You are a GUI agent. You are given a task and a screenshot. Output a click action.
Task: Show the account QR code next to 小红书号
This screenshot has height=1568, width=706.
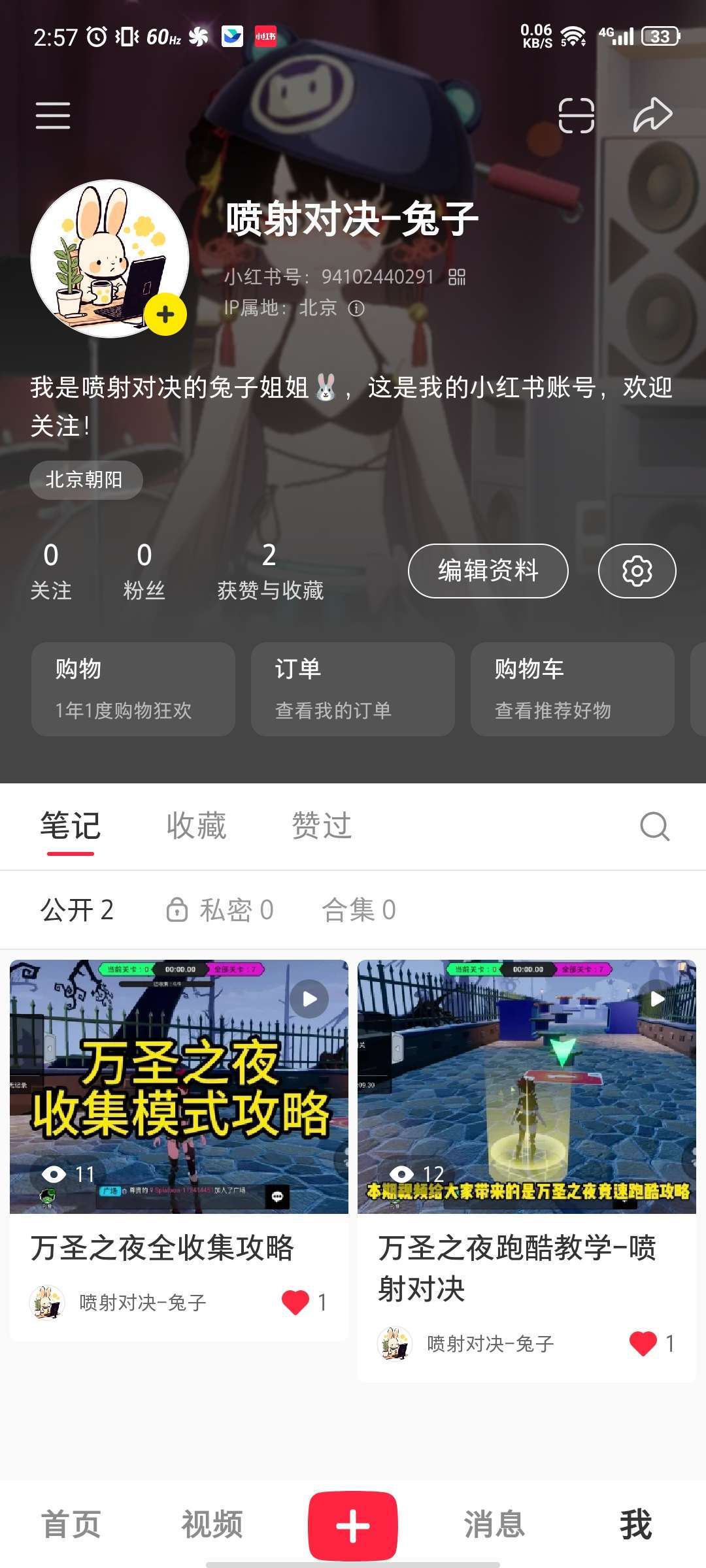(x=457, y=277)
